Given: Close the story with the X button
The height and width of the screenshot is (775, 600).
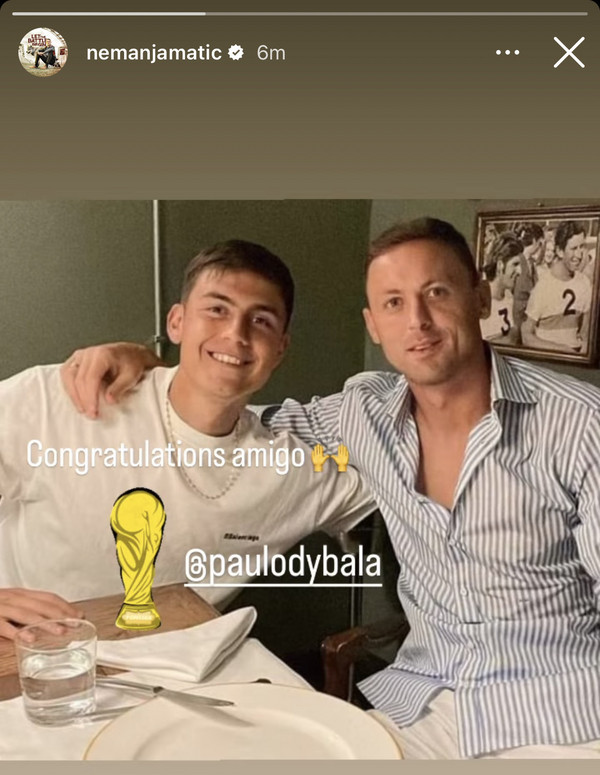Looking at the screenshot, I should (x=568, y=53).
